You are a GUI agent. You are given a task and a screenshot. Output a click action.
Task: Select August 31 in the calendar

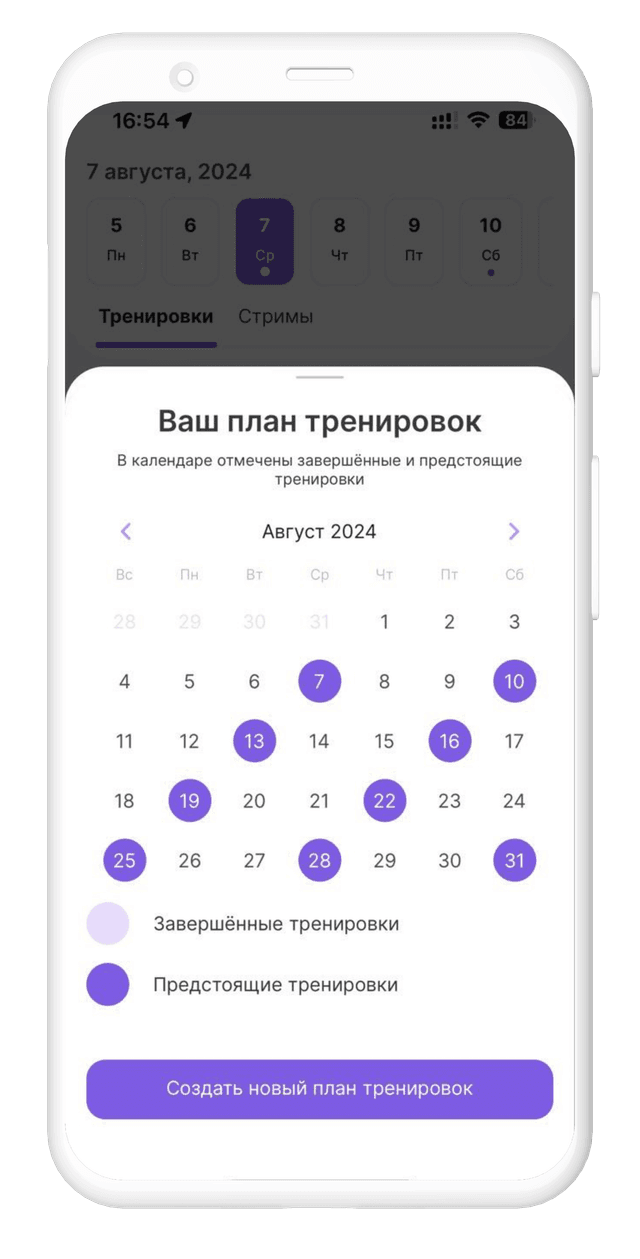click(x=514, y=860)
